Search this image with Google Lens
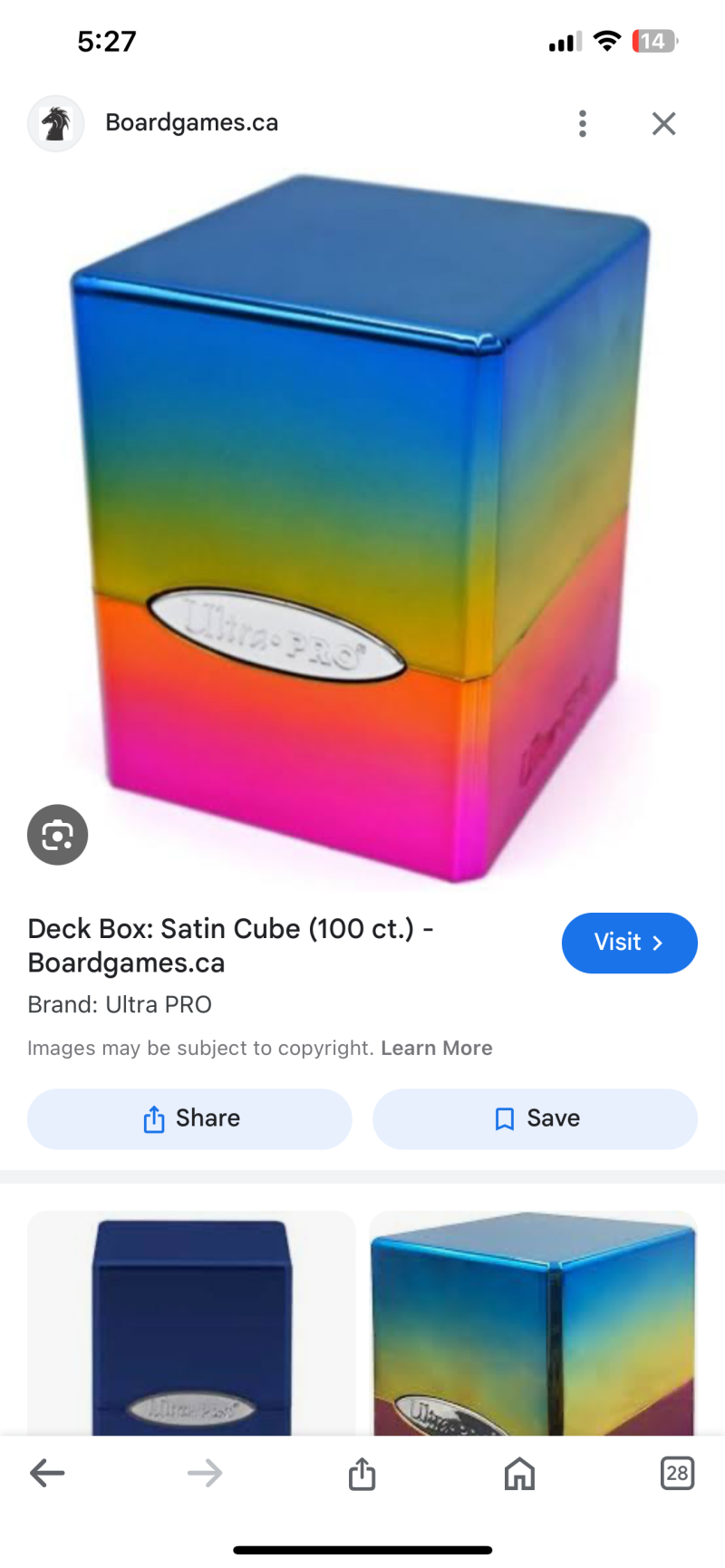Screen dimensions: 725x1568 click(57, 835)
